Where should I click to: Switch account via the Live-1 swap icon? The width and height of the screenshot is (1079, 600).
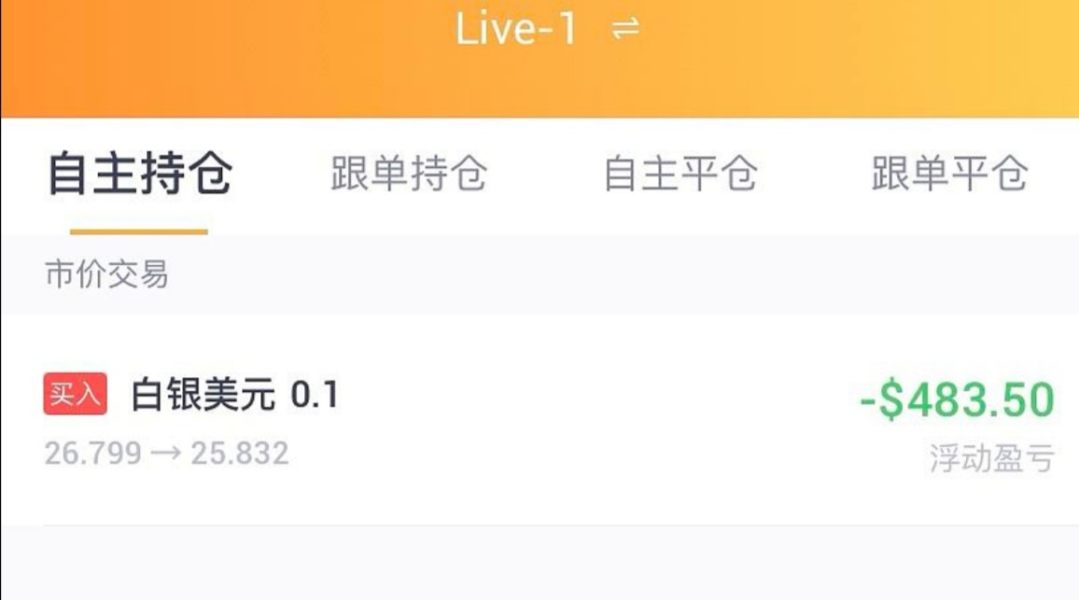pos(626,29)
